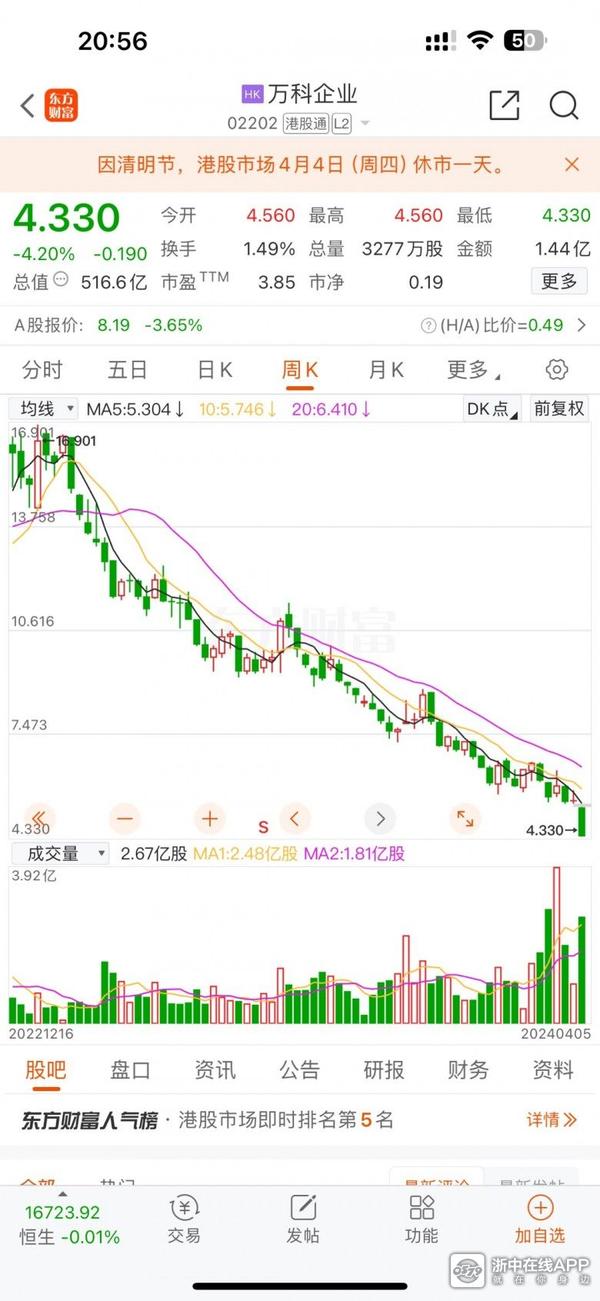The width and height of the screenshot is (600, 1301).
Task: View 详情 of the popularity ranking
Action: point(551,1120)
